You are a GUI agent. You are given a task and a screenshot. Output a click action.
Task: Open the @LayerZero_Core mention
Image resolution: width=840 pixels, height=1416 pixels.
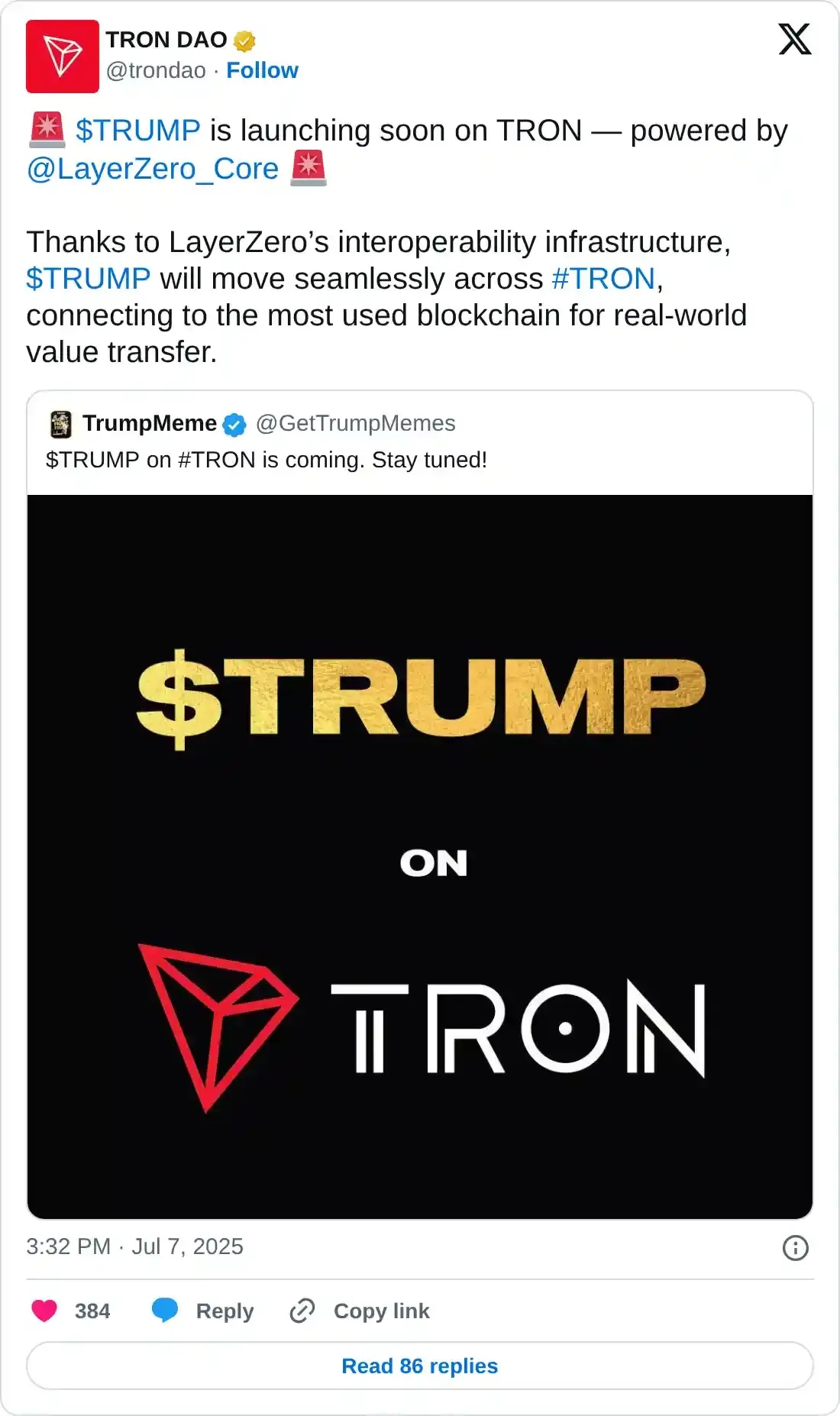[x=153, y=169]
